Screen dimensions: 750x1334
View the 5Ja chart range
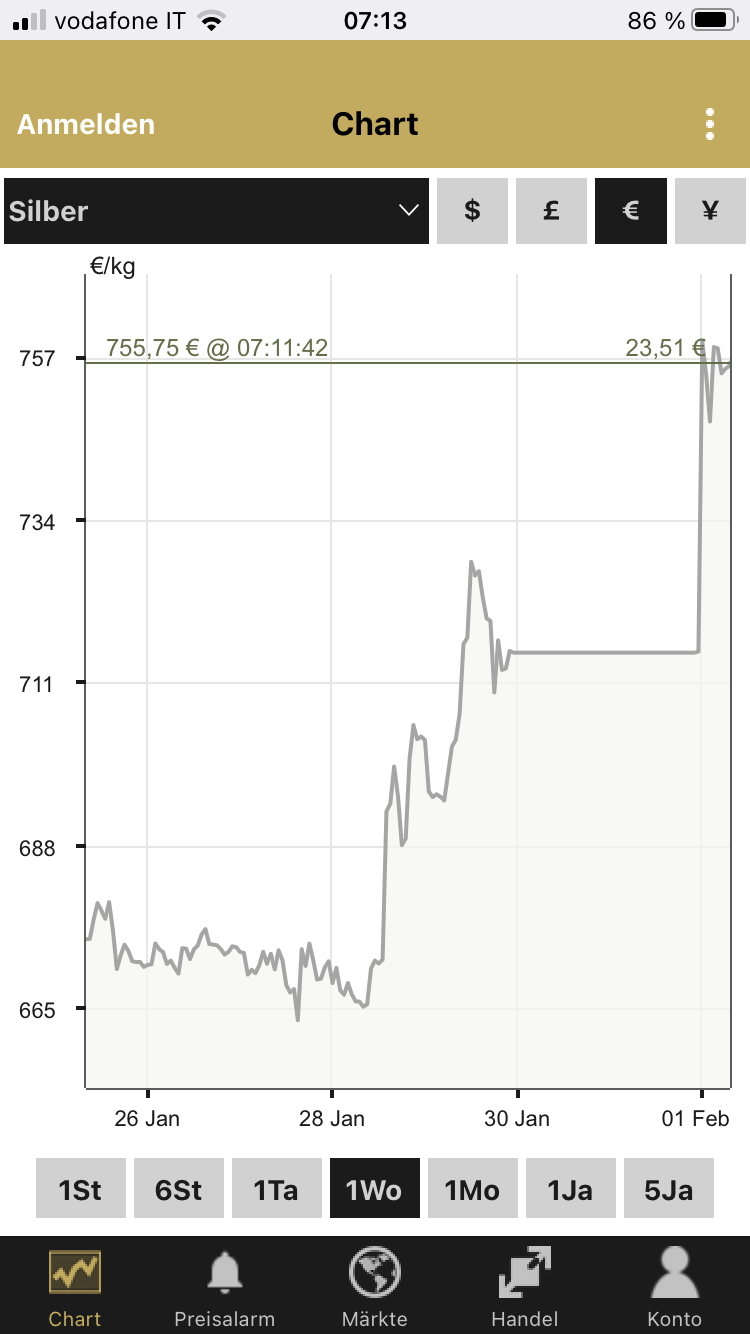coord(668,1189)
